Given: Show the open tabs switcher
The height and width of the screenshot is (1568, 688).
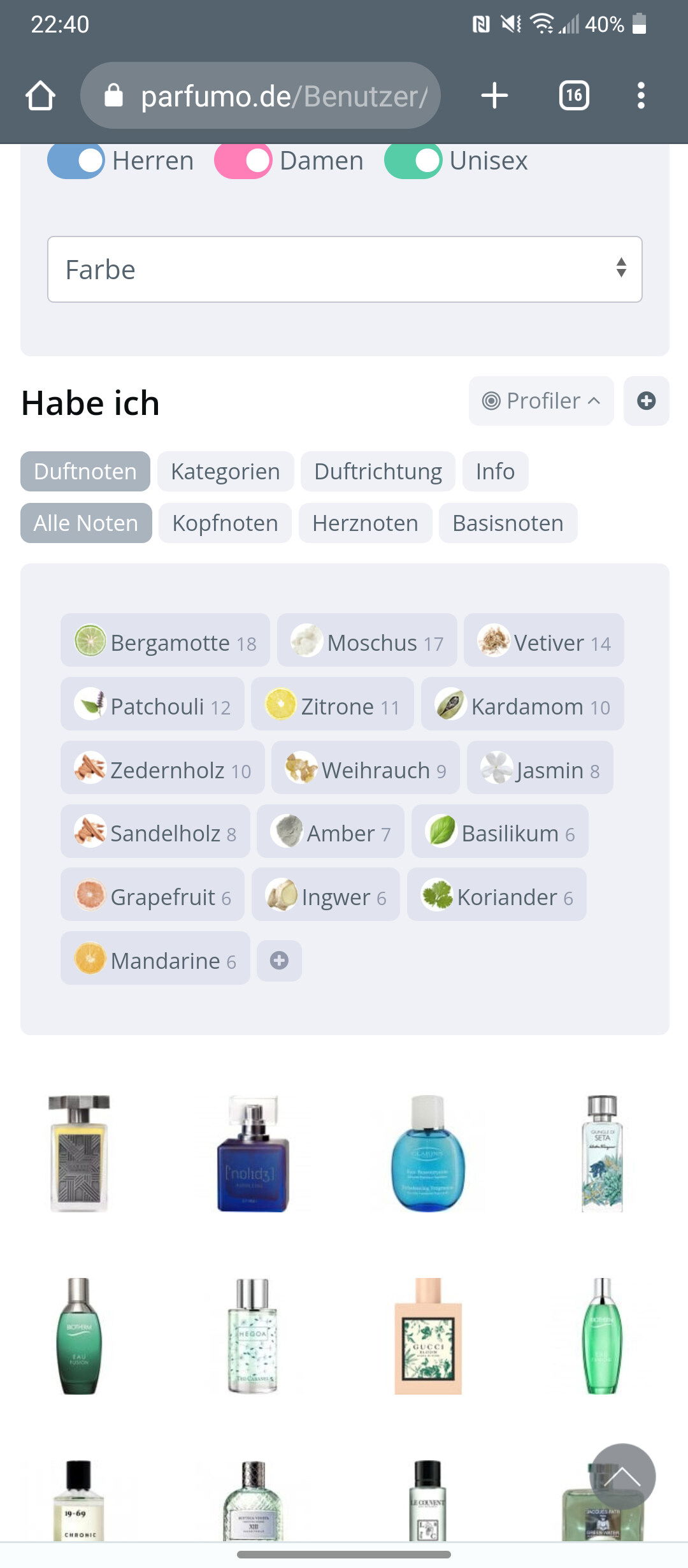Looking at the screenshot, I should tap(573, 96).
